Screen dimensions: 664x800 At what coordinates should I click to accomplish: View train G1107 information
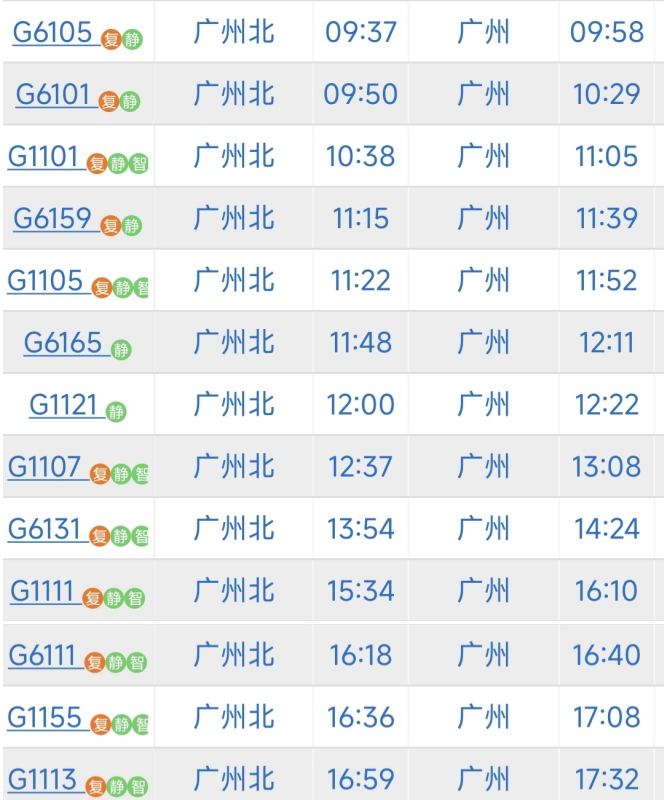[44, 467]
